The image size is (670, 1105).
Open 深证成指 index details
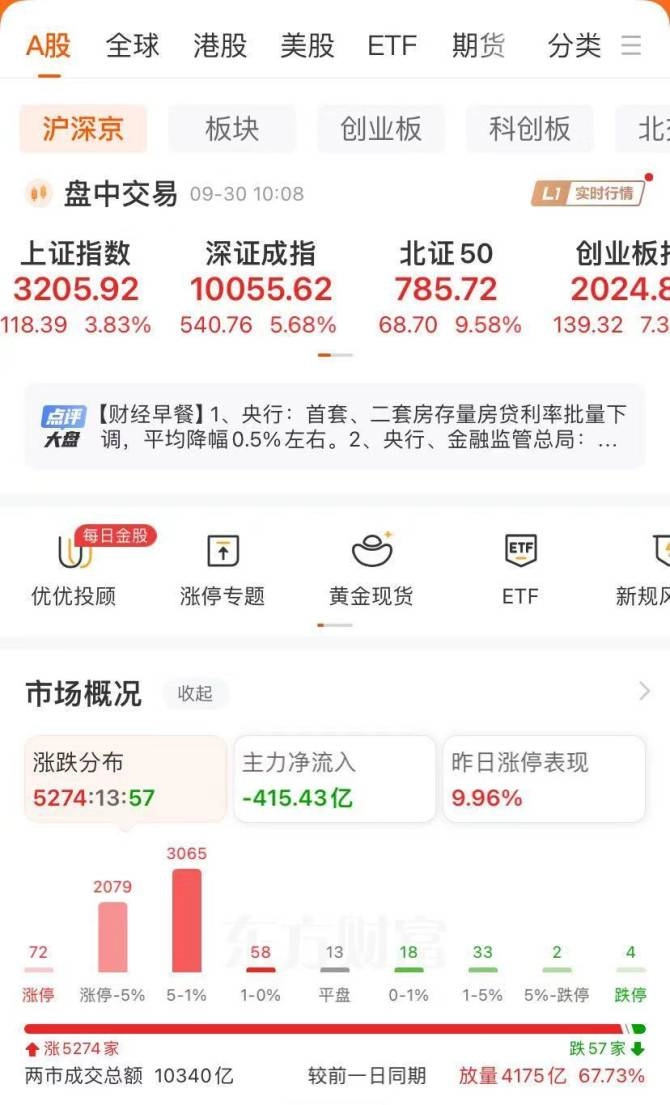tap(260, 288)
